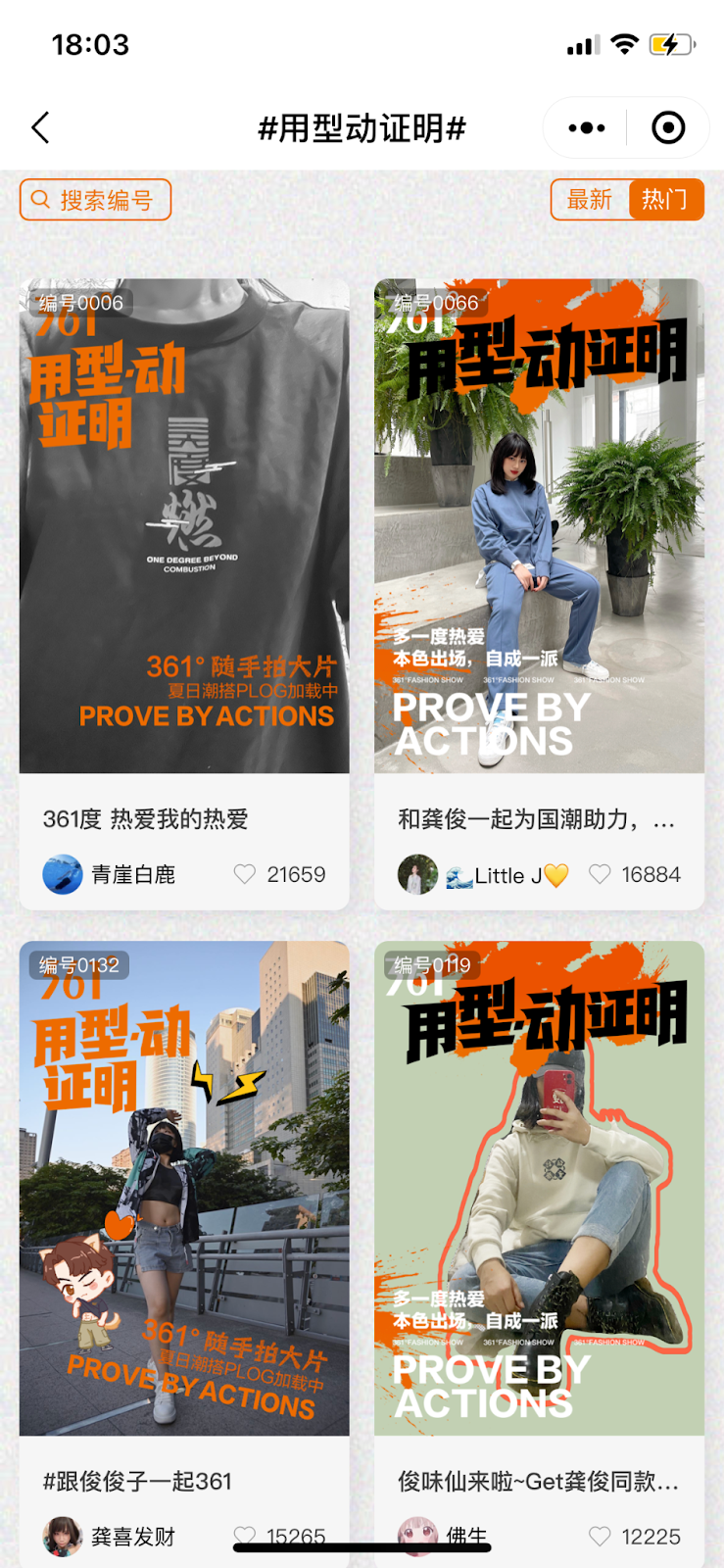The width and height of the screenshot is (724, 1568).
Task: Open the post numbered 编号0006
Action: 184,526
